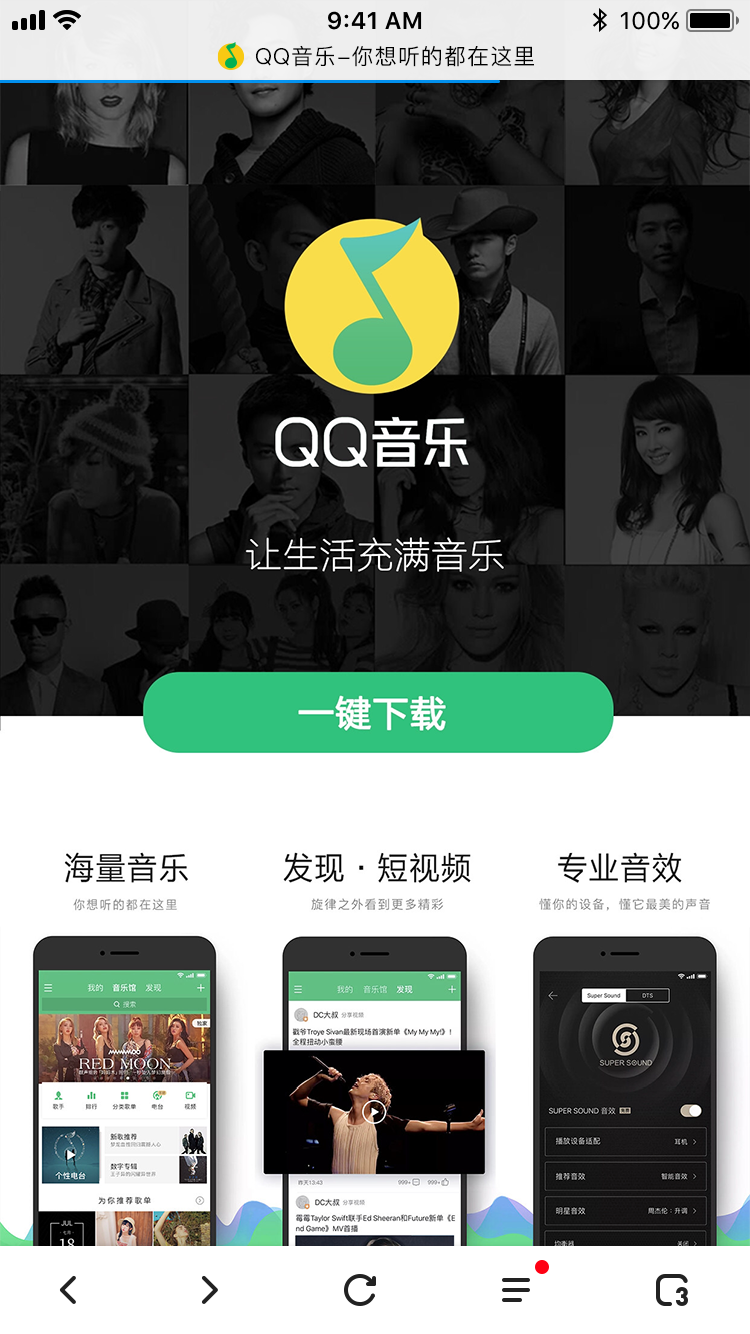
Task: Open the browser menu
Action: [516, 1290]
